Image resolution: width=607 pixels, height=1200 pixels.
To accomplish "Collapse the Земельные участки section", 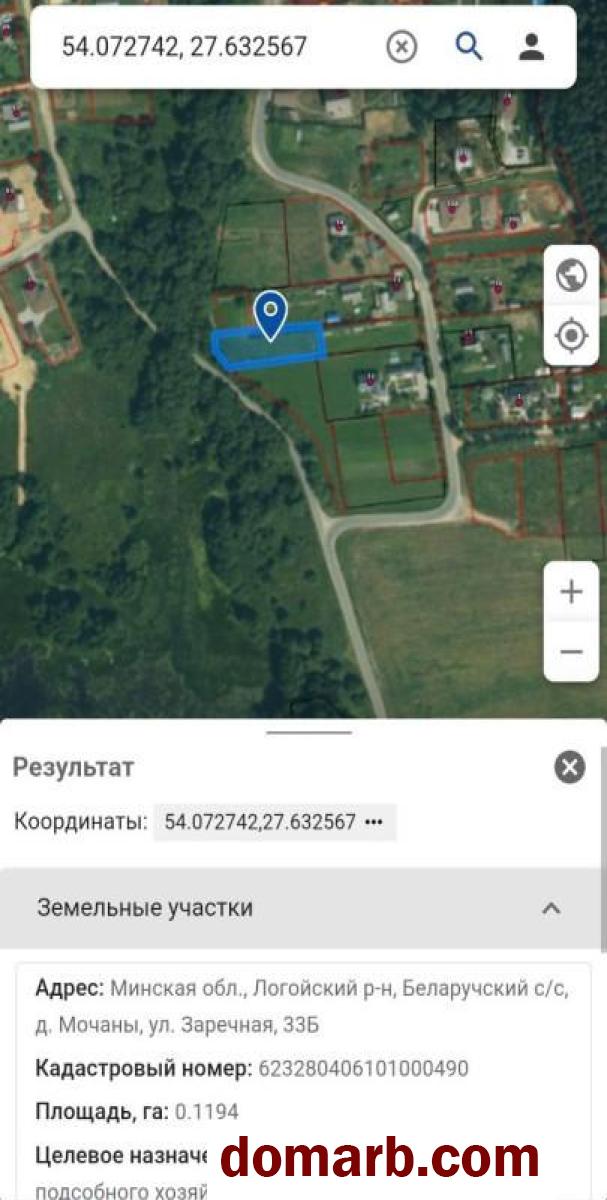I will tap(550, 908).
